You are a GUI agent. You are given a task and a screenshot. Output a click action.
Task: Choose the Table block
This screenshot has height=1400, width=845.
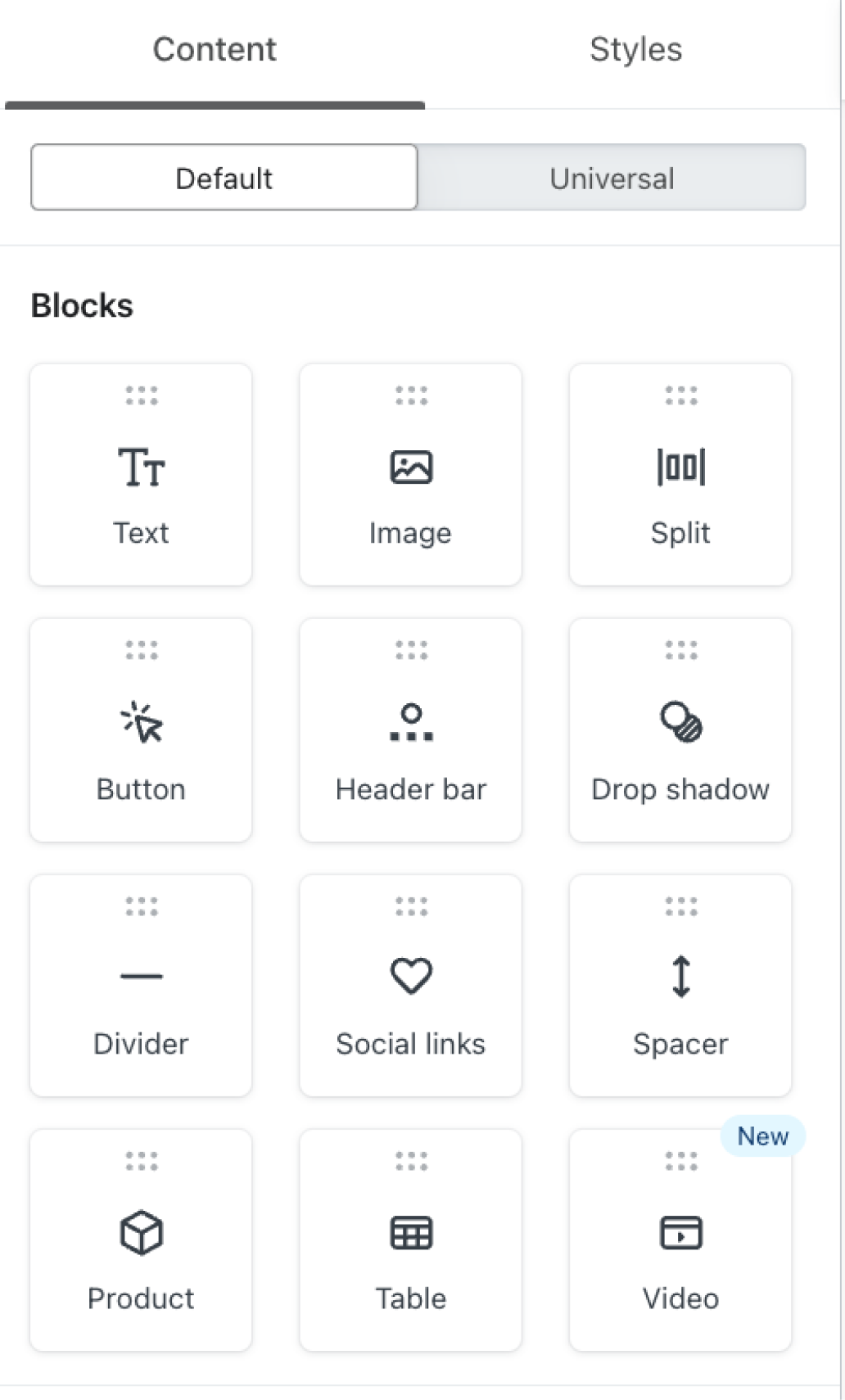coord(410,1240)
